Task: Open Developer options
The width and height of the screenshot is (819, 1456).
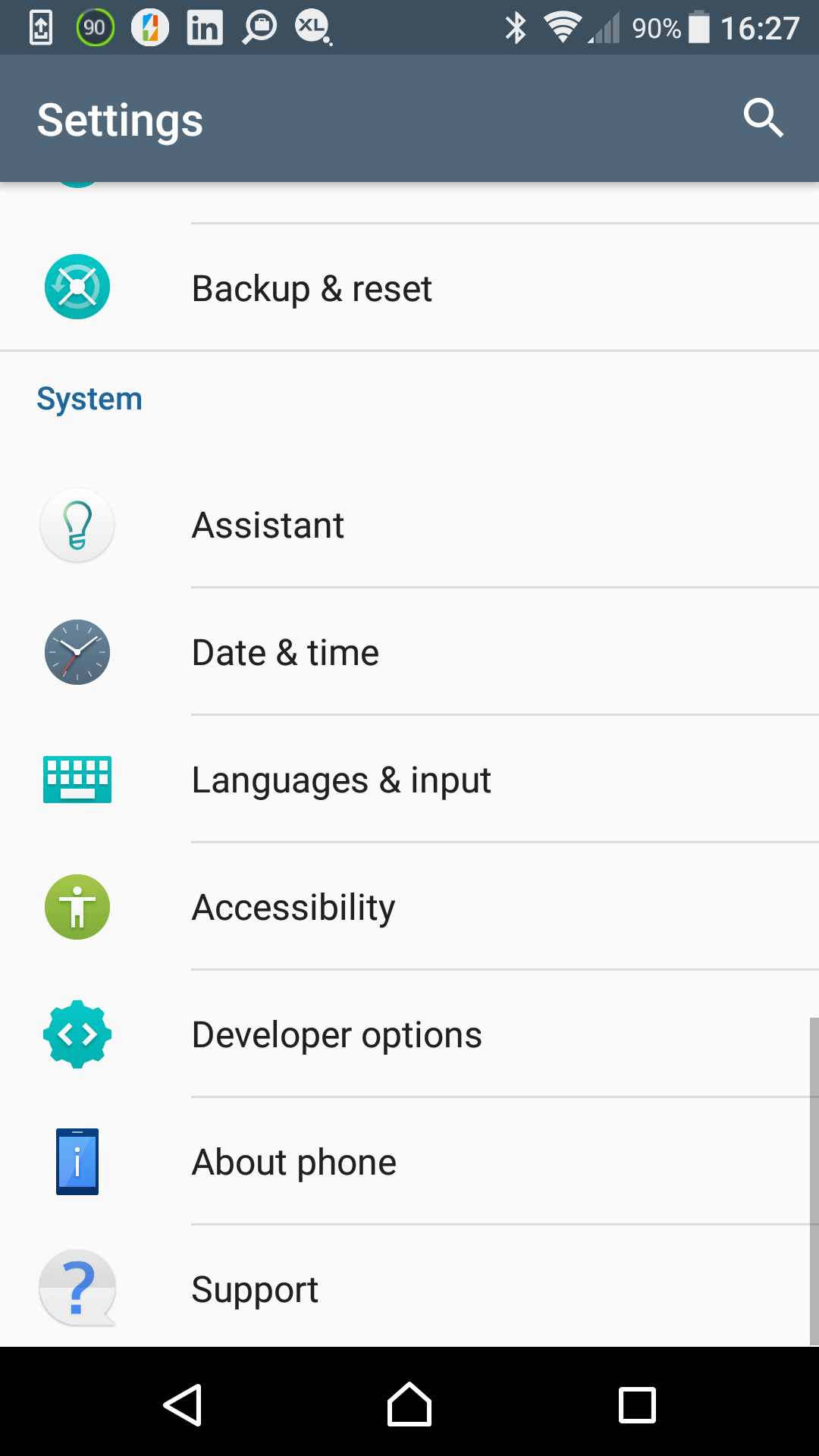Action: (409, 1034)
